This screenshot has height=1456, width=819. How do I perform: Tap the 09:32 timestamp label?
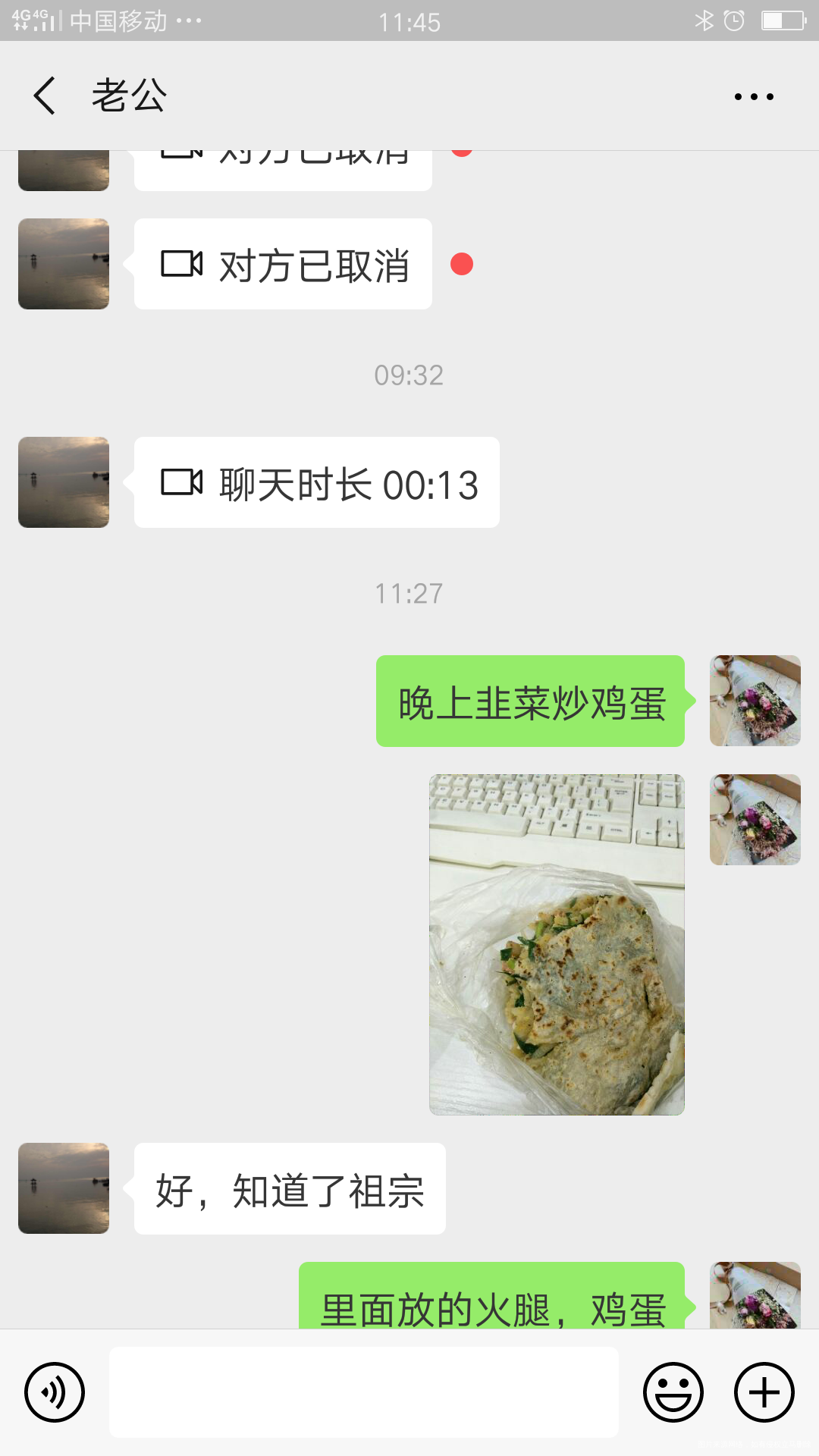pos(409,375)
